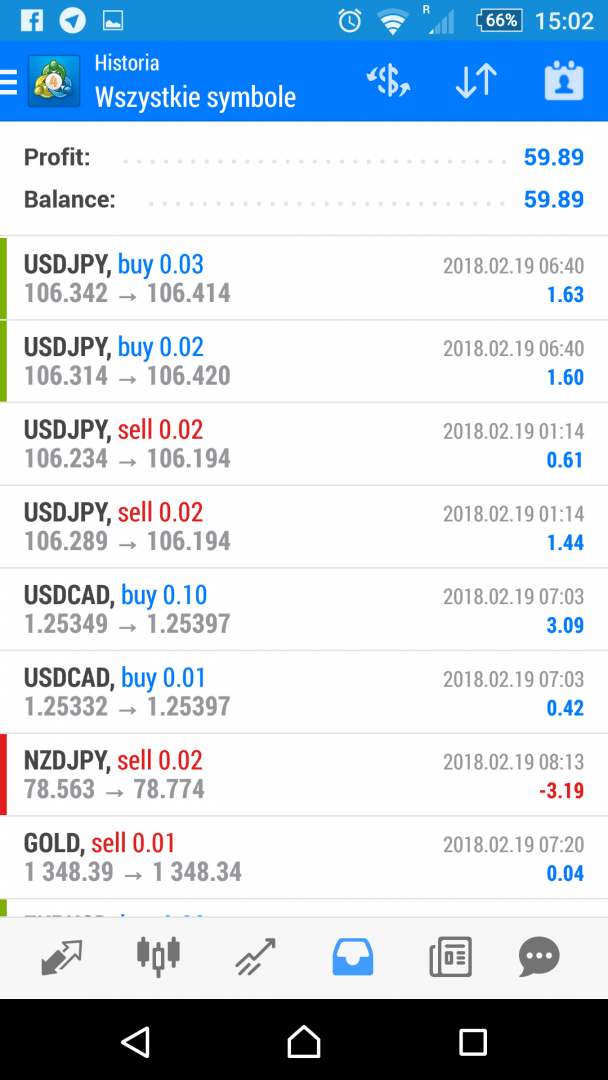The width and height of the screenshot is (608, 1080).
Task: Open the chat messages tab
Action: point(539,957)
